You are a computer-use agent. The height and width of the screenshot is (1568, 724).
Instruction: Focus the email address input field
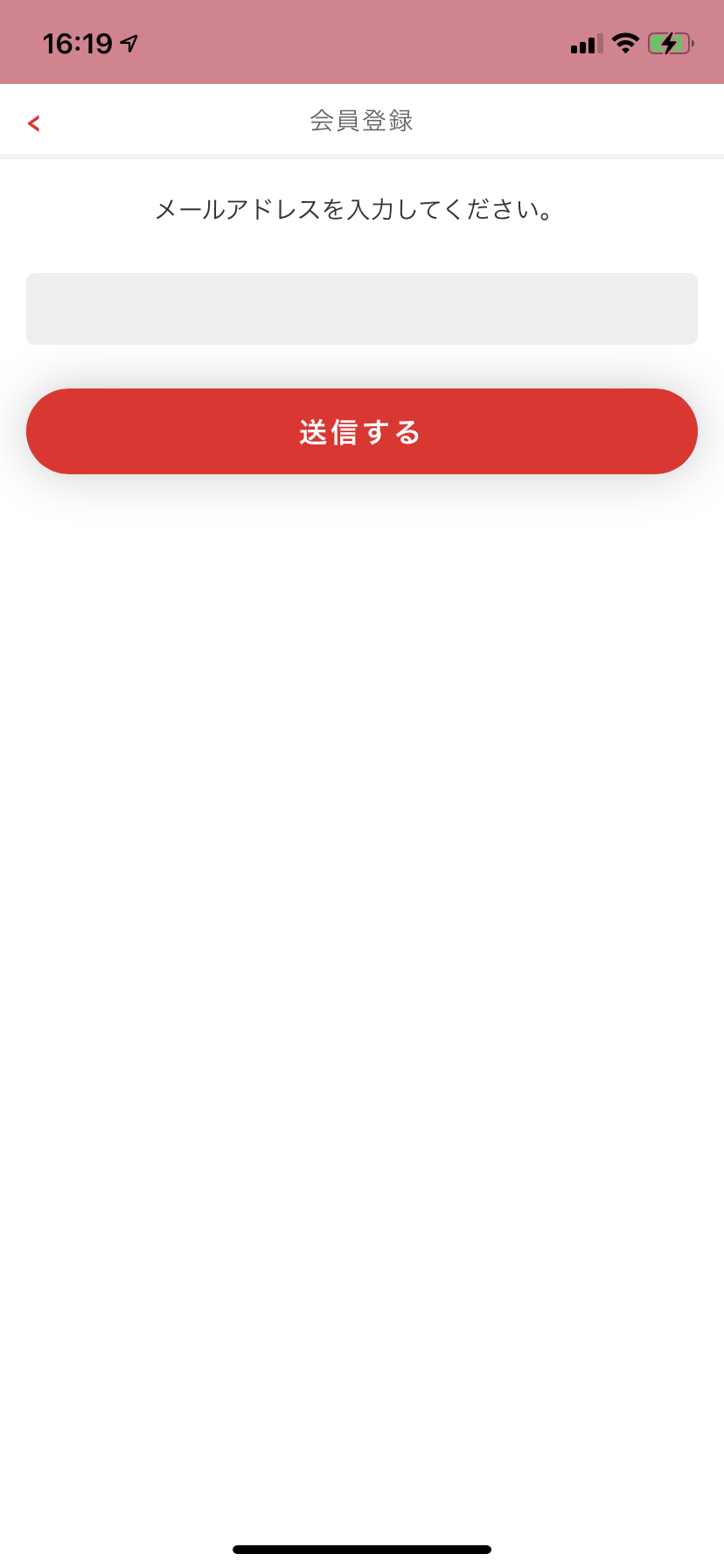tap(362, 309)
